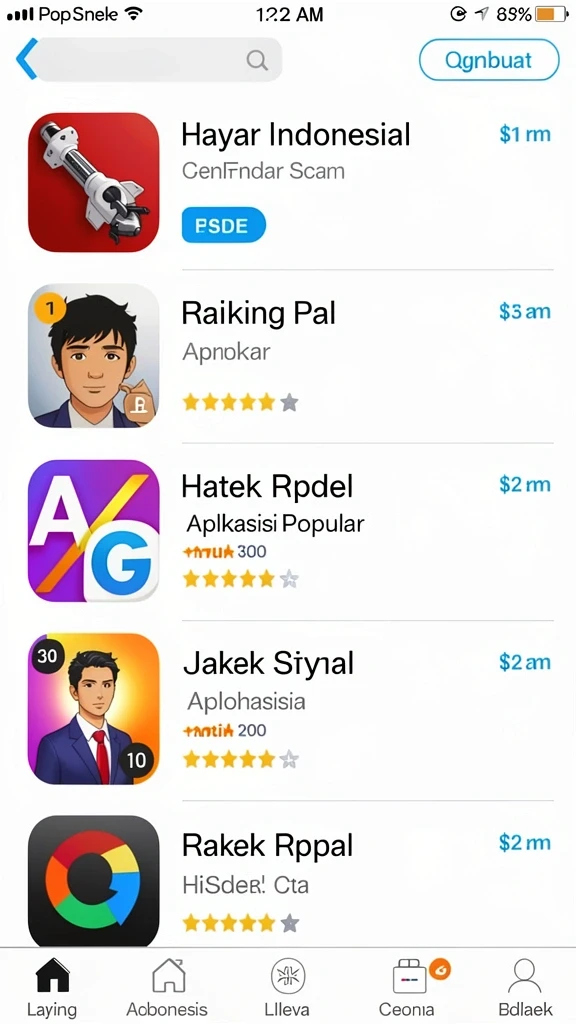Tap the Qgnbuat button
The height and width of the screenshot is (1024, 576).
pos(488,60)
